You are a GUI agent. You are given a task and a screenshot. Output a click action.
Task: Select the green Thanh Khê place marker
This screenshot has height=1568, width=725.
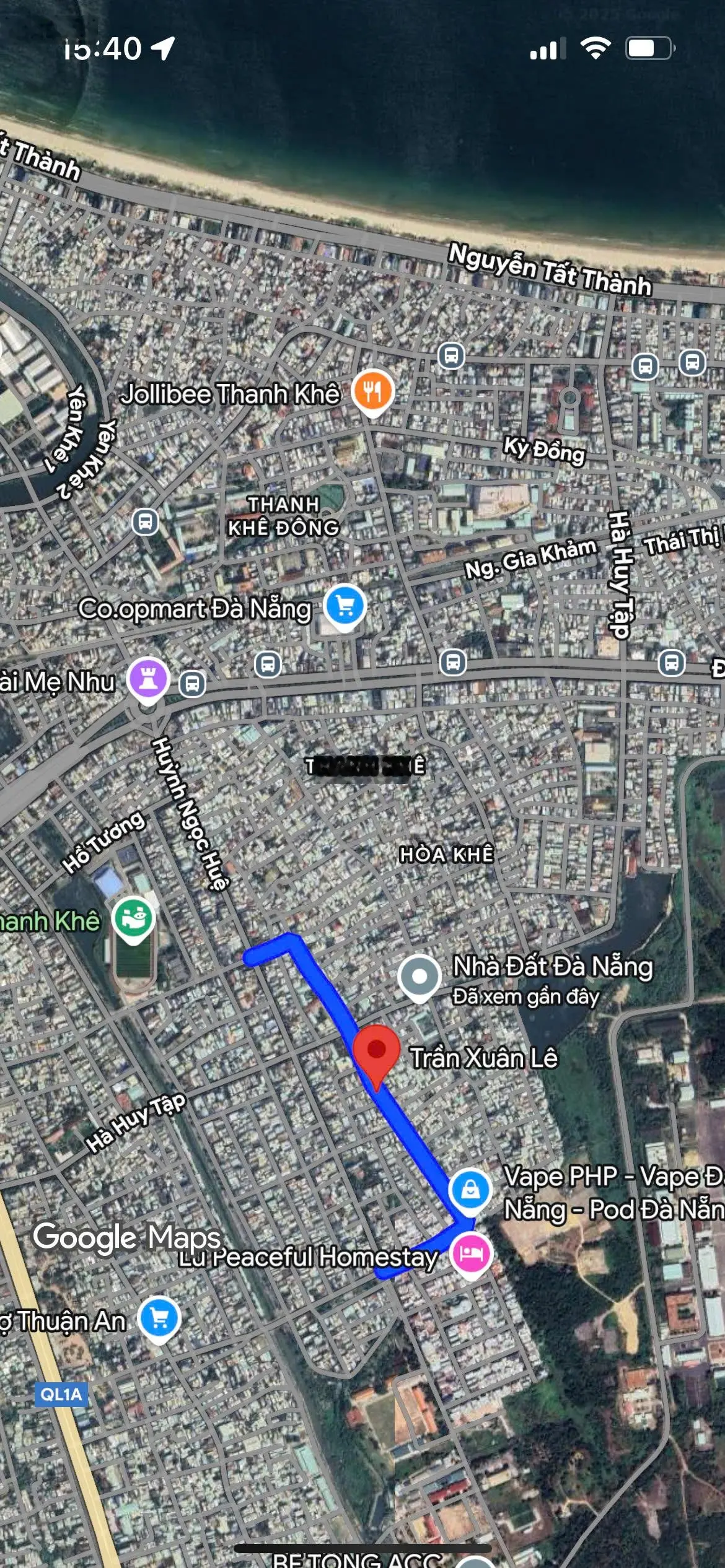pos(133,918)
